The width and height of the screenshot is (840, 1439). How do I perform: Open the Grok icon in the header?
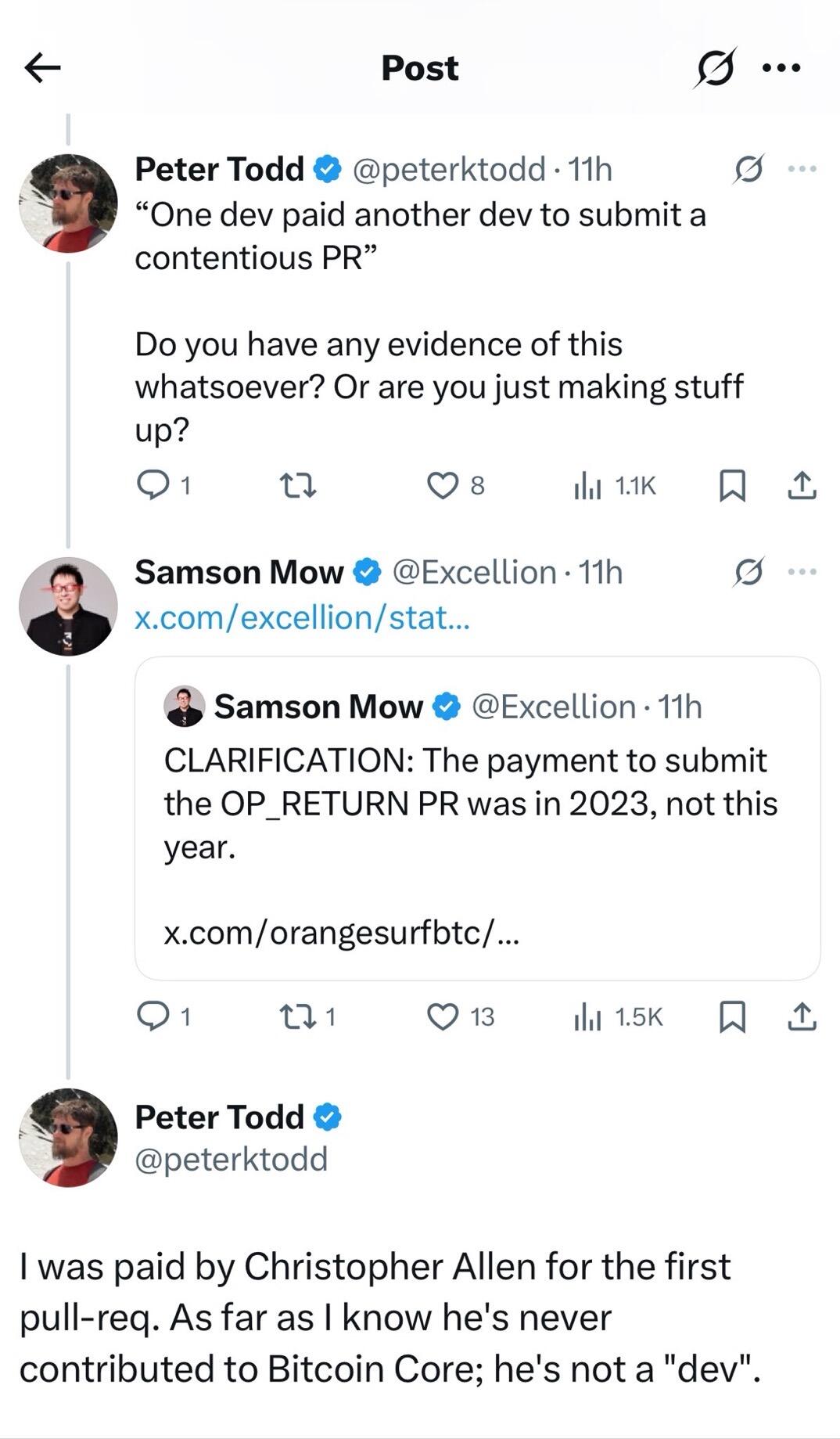pos(715,68)
